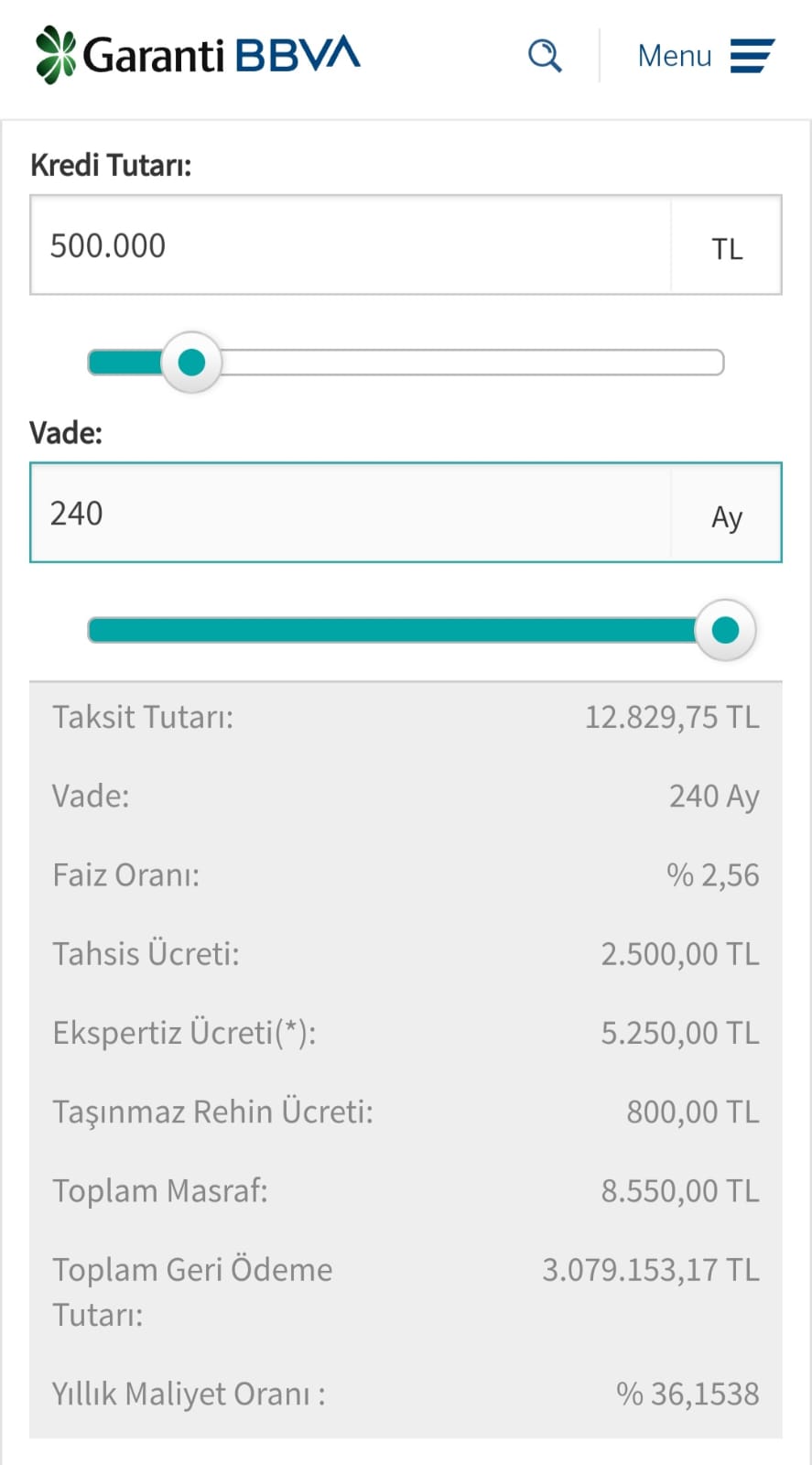812x1465 pixels.
Task: Open the Menu hamburger button
Action: [x=706, y=56]
